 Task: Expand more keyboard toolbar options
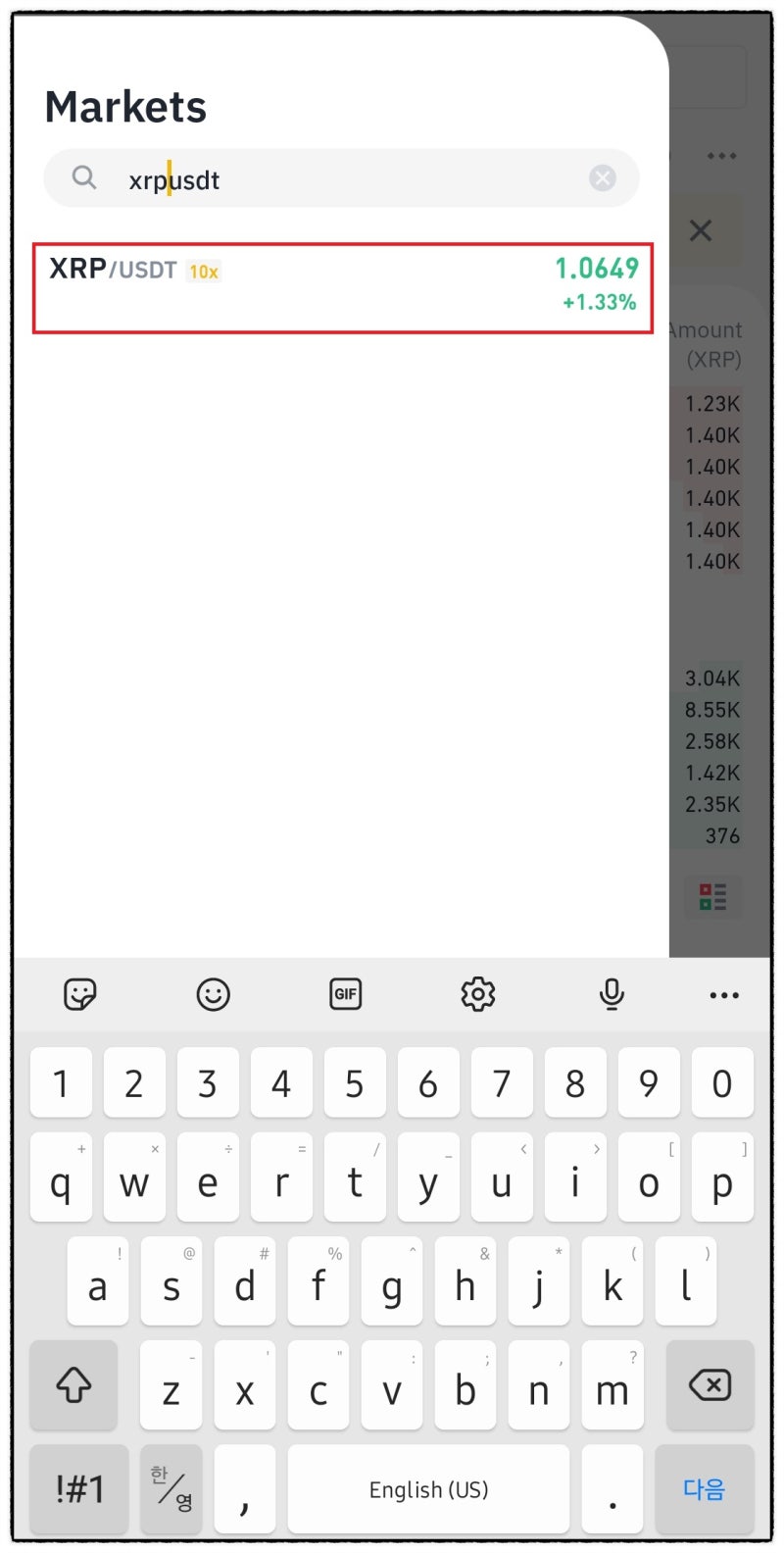pos(724,995)
